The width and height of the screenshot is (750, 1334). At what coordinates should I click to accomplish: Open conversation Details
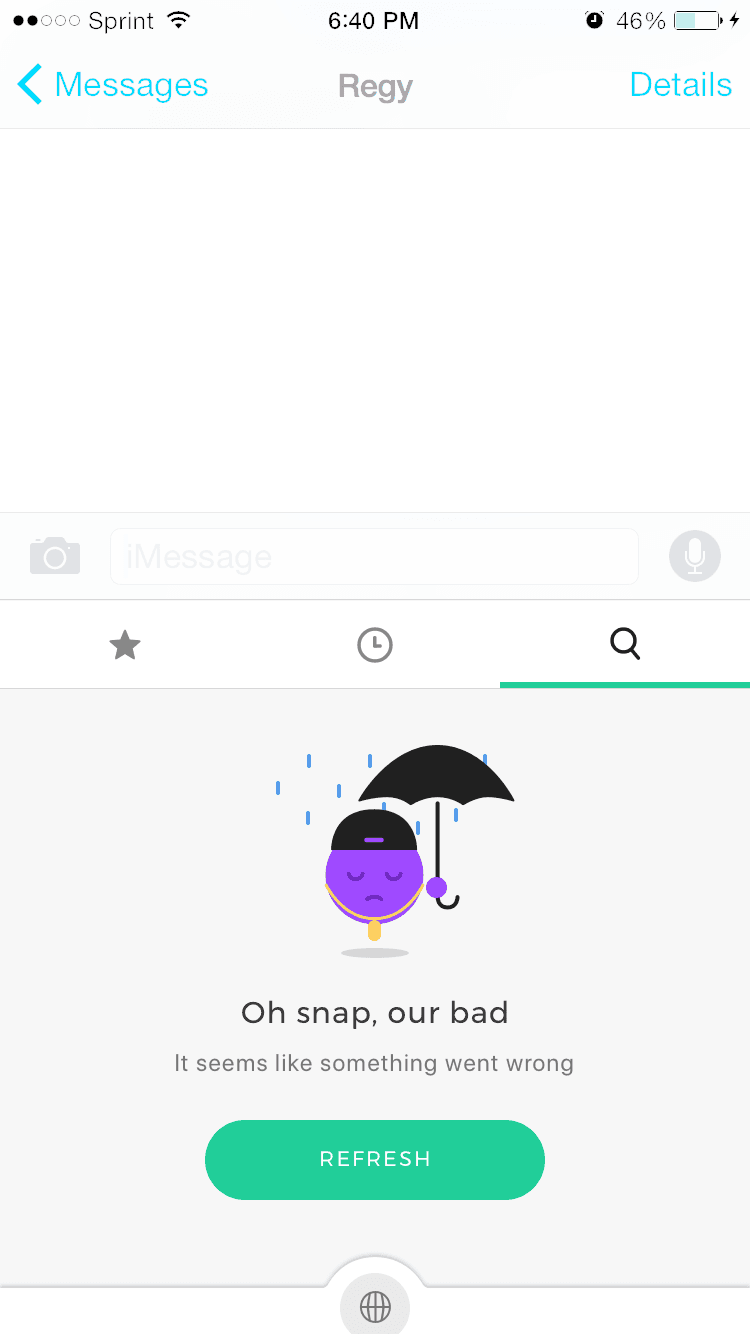click(x=680, y=85)
